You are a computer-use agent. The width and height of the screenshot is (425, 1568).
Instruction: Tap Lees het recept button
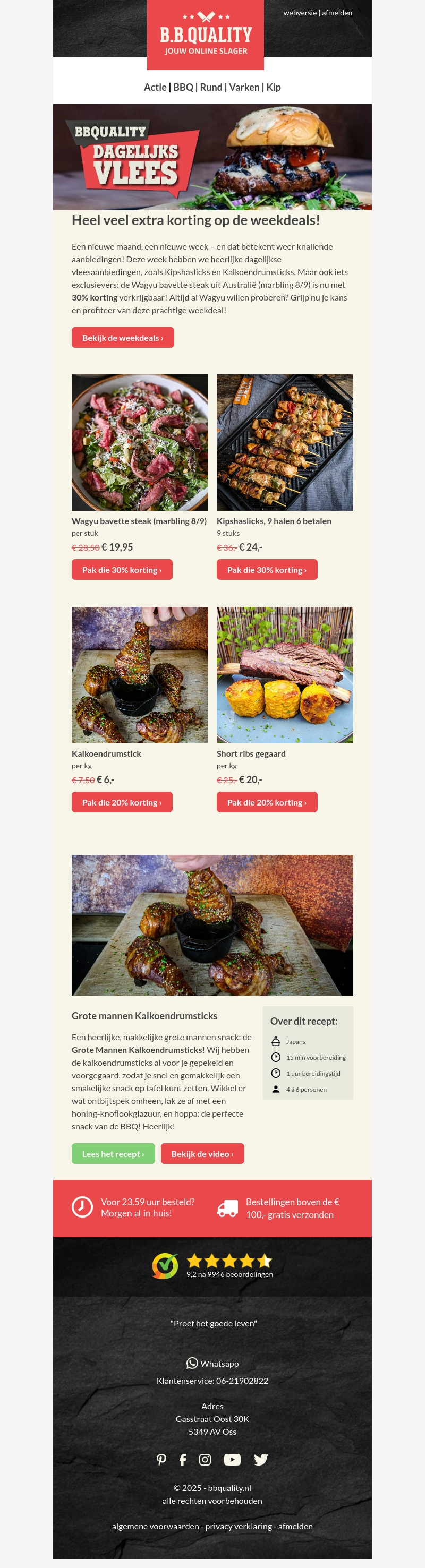click(x=113, y=1153)
